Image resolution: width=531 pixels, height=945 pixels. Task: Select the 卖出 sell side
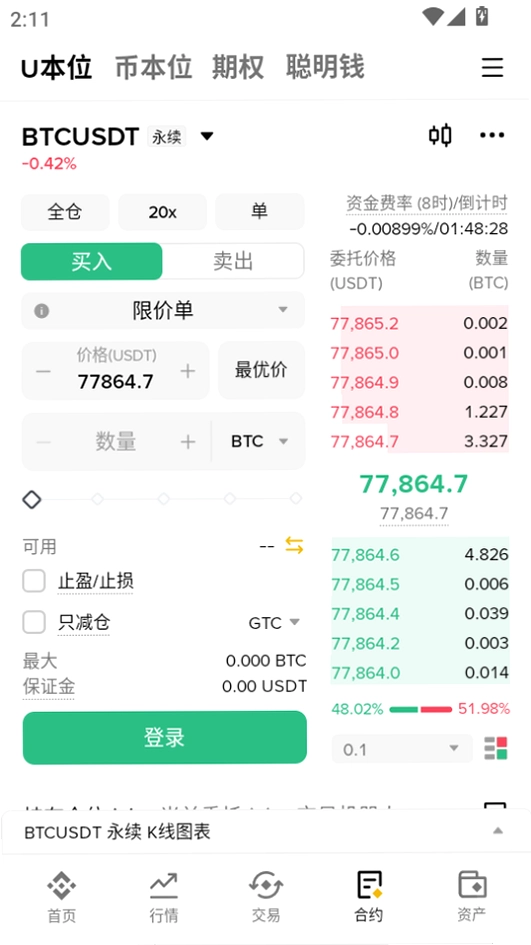233,262
